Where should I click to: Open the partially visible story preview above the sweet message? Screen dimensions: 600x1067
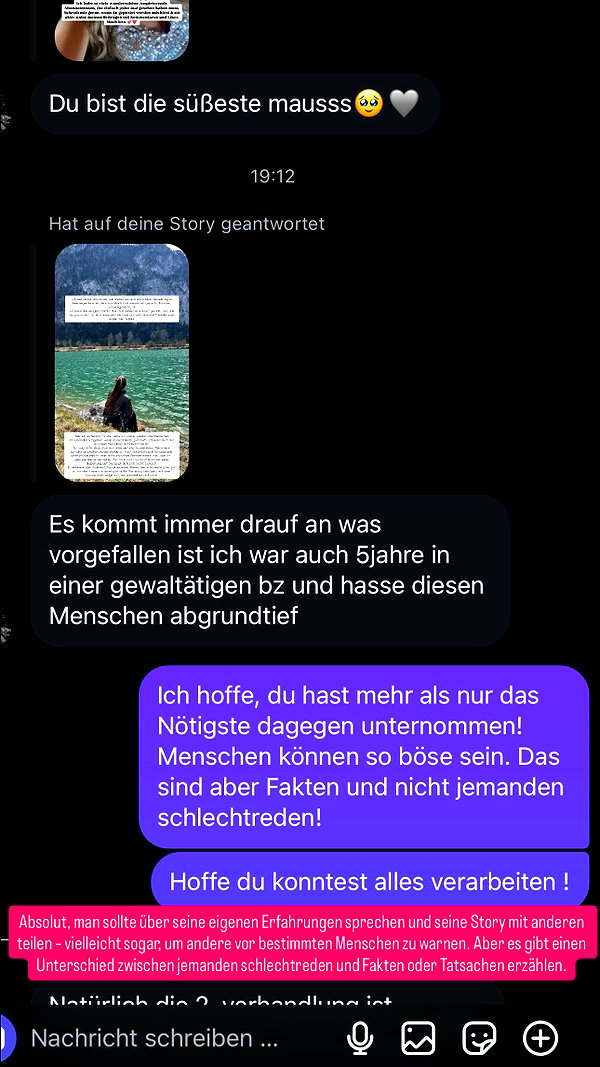pyautogui.click(x=122, y=30)
